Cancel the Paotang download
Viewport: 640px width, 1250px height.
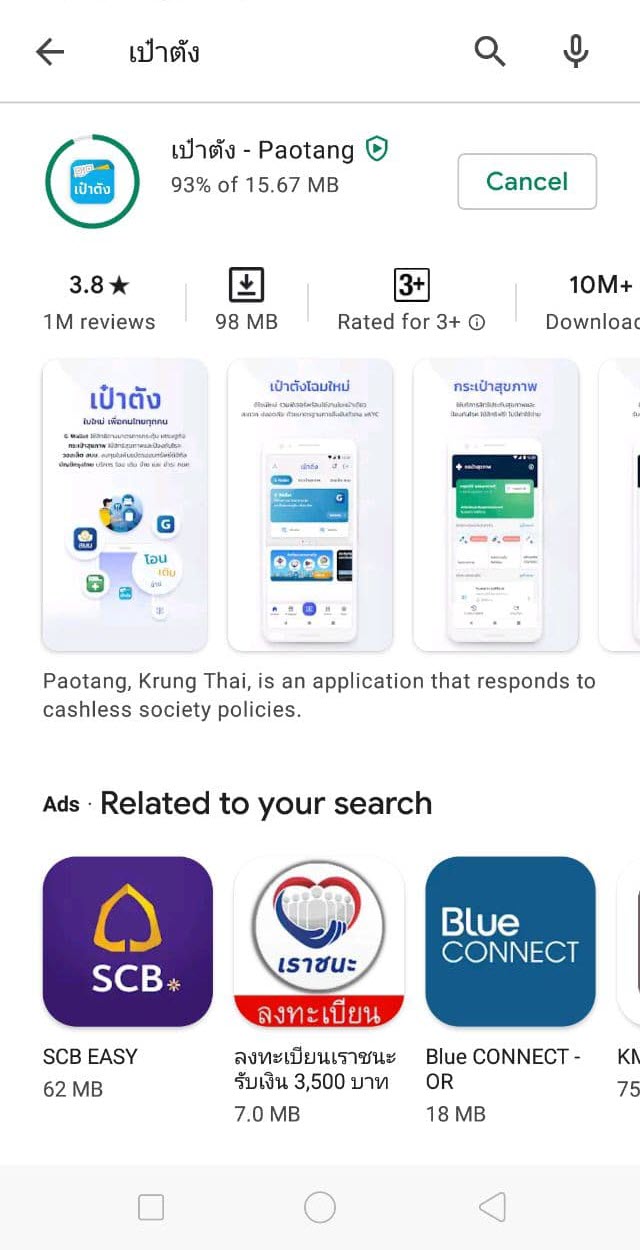point(527,181)
